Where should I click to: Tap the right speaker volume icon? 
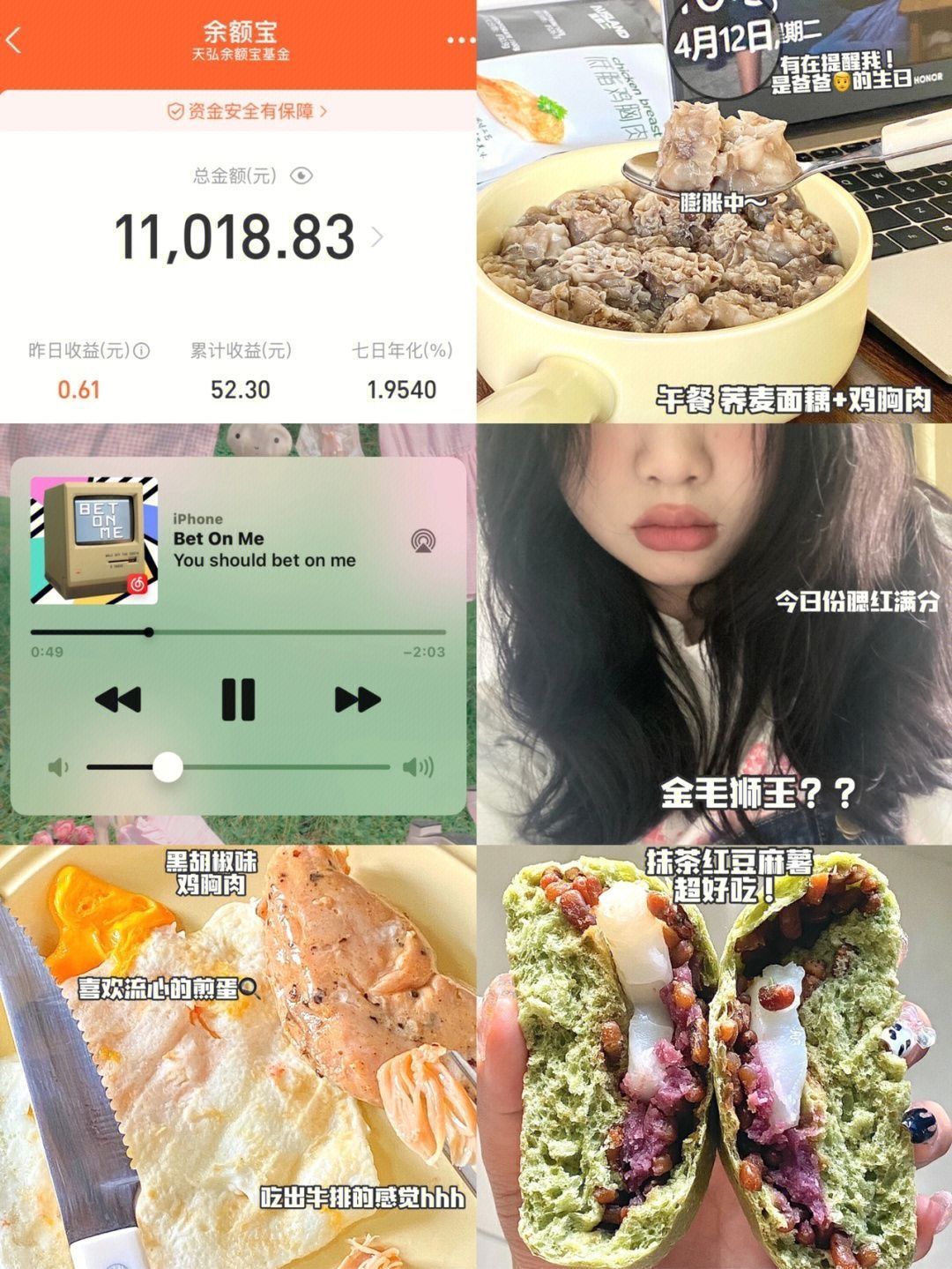click(x=414, y=764)
